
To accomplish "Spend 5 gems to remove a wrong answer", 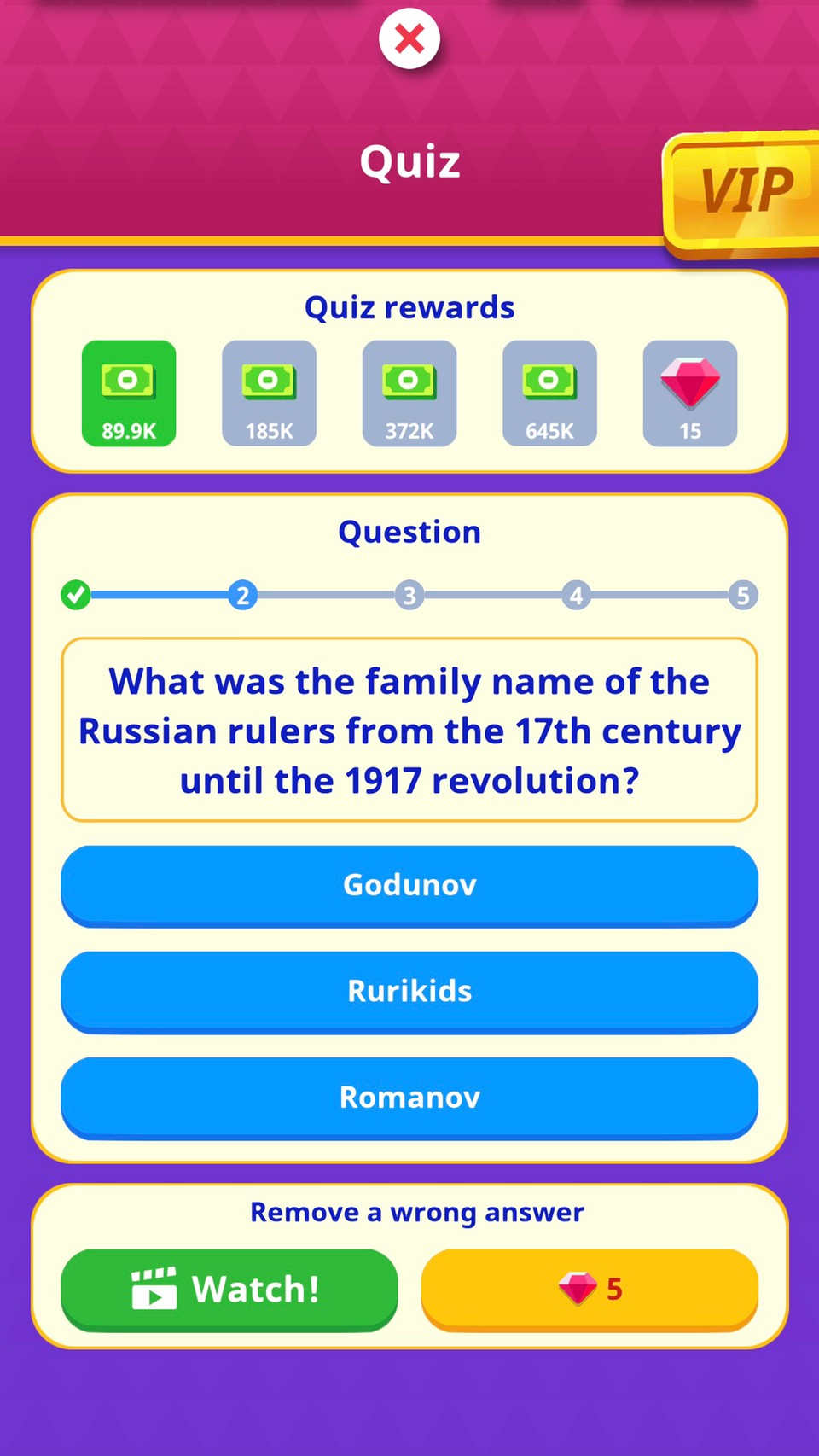I will [x=590, y=1290].
